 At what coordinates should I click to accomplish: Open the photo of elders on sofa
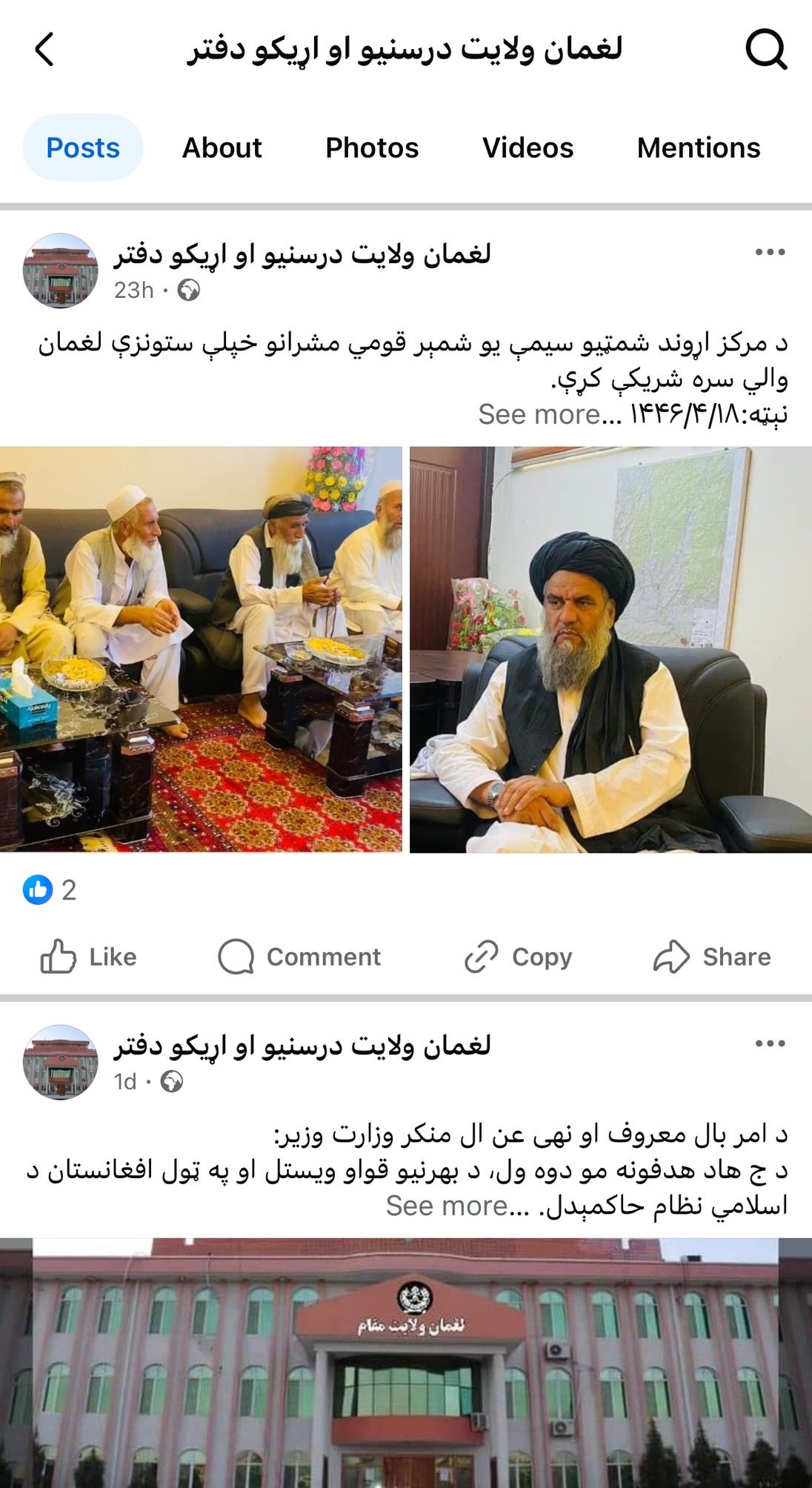tap(201, 649)
